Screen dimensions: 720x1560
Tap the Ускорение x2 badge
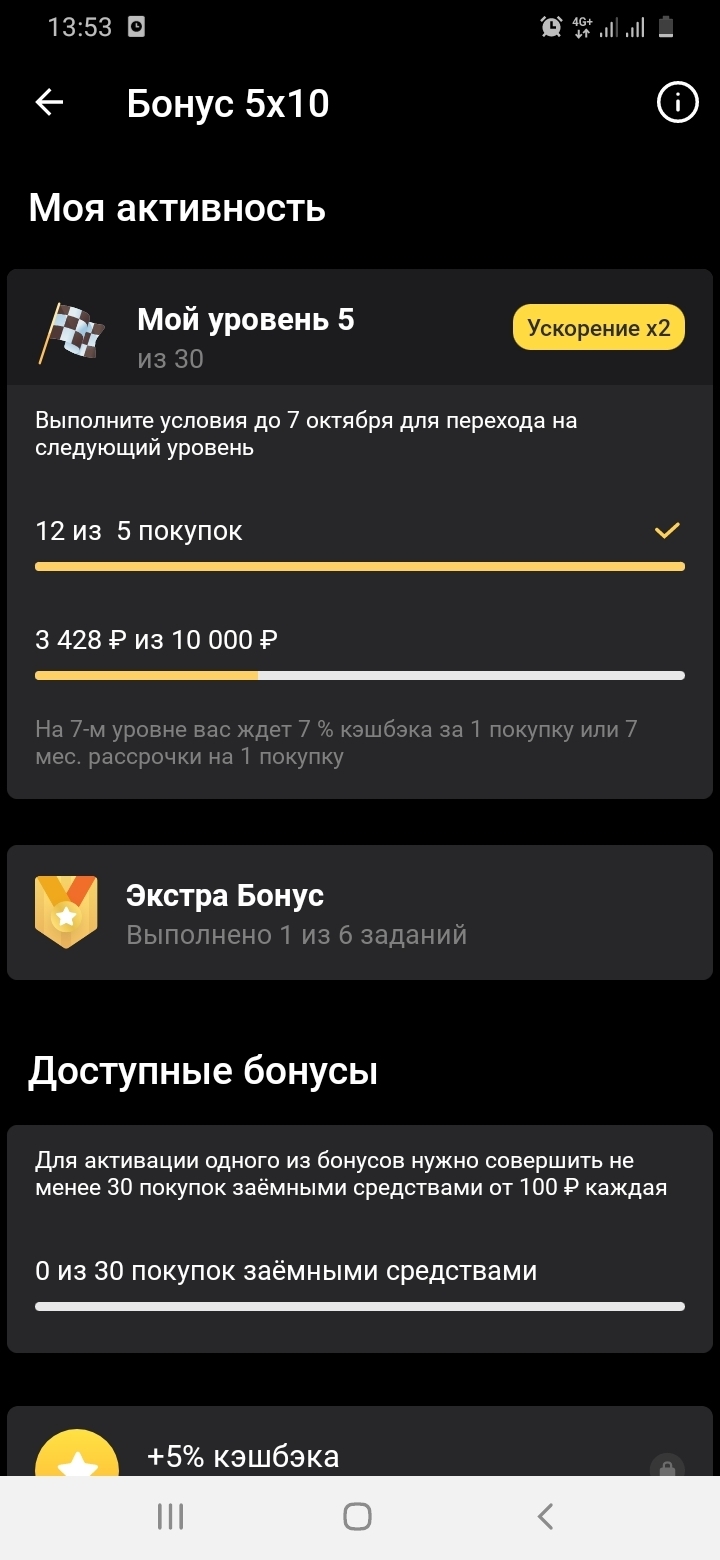[x=598, y=328]
